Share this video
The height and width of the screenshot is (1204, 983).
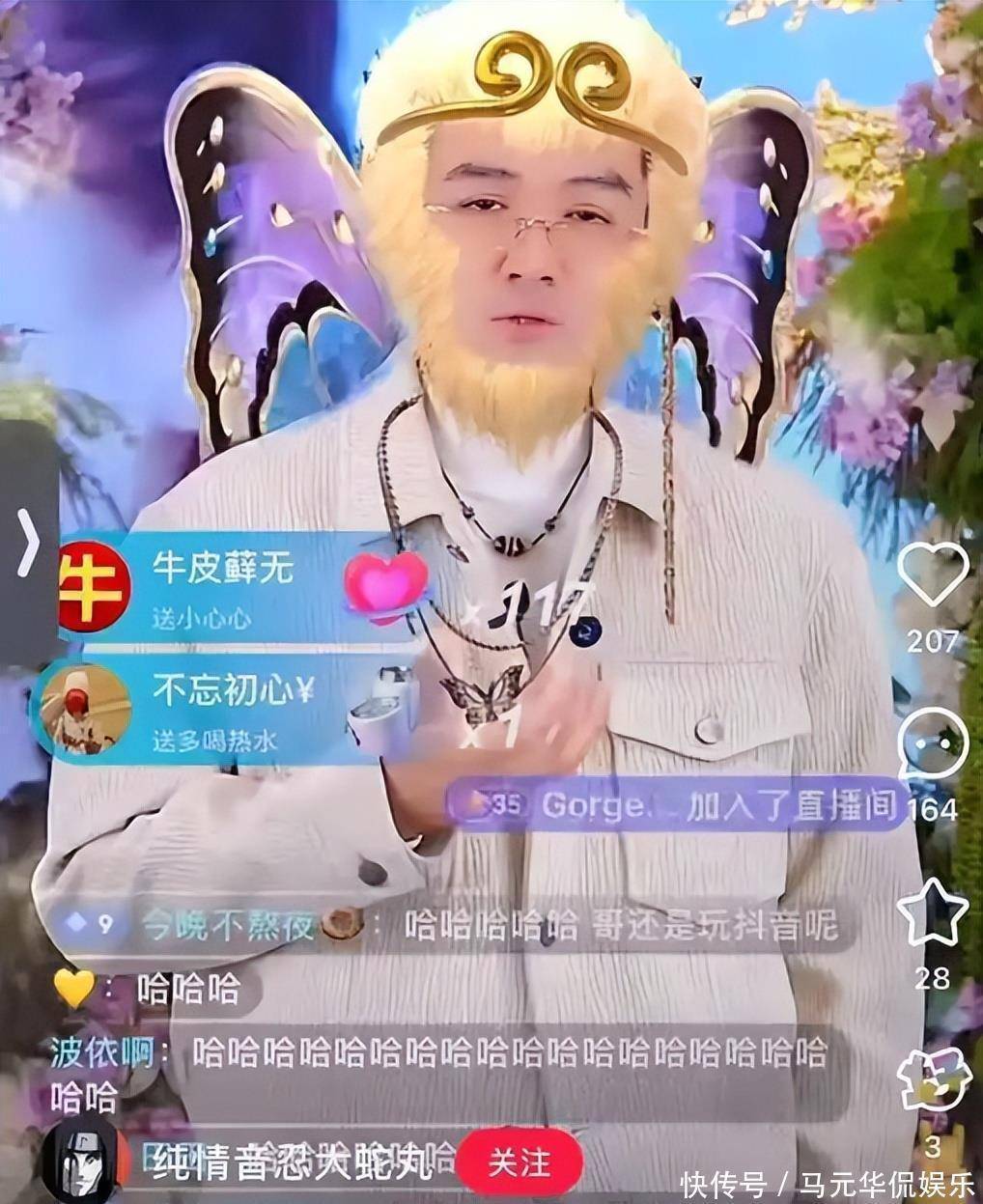point(933,1079)
